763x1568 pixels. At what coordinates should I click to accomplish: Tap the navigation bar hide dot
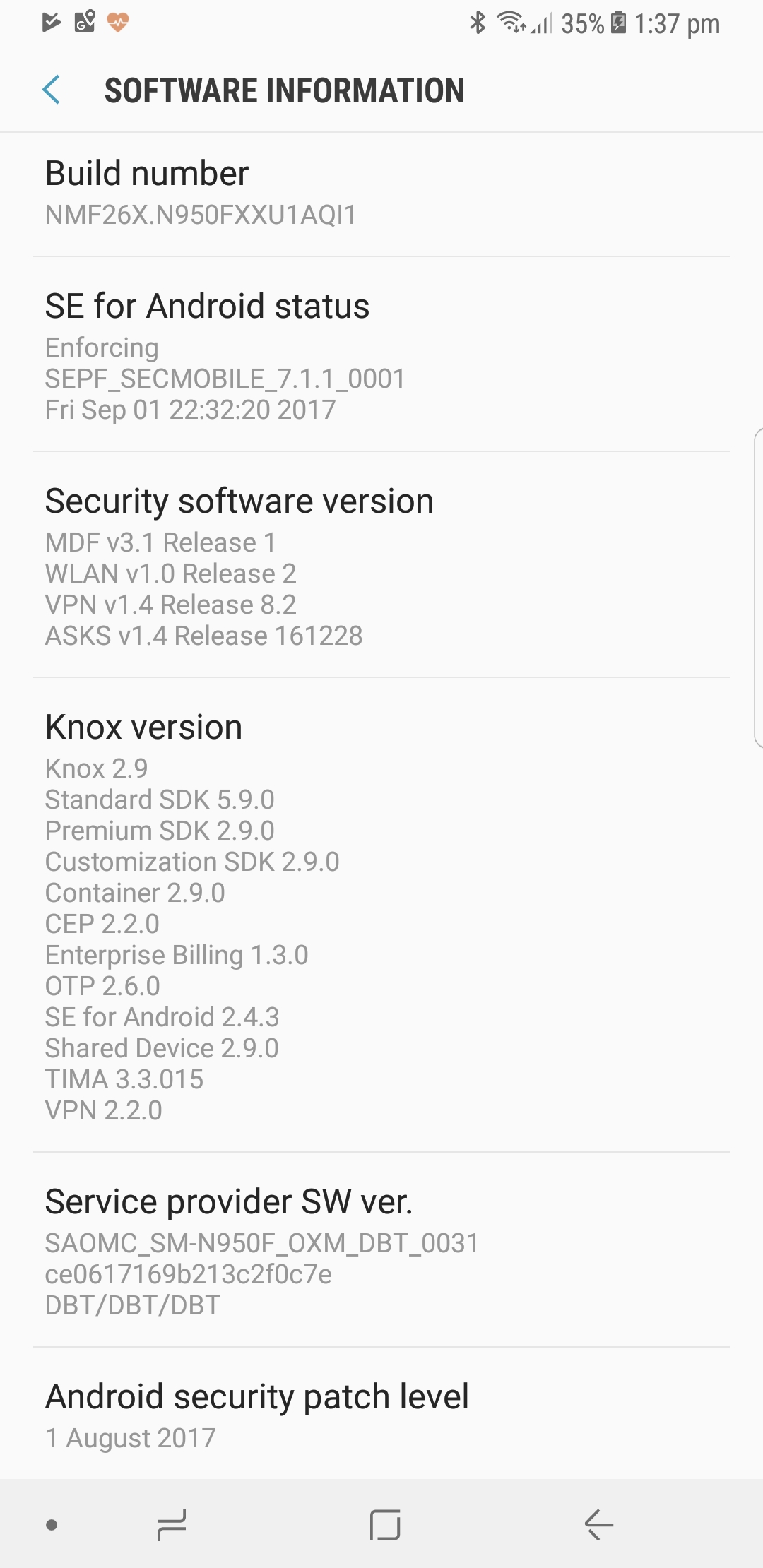click(x=52, y=1525)
